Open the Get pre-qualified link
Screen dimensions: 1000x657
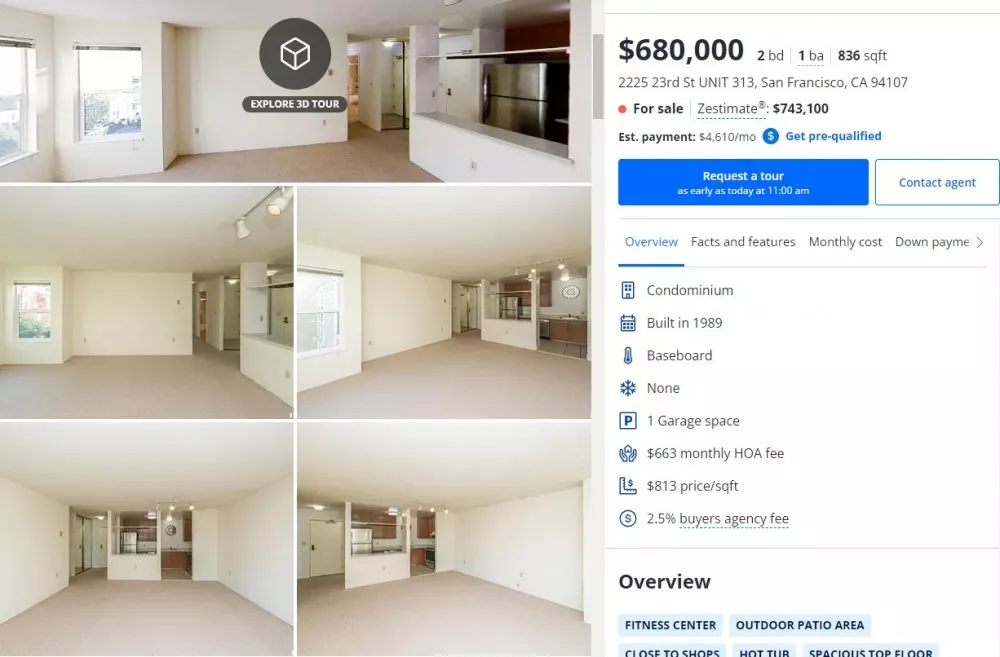coord(833,136)
